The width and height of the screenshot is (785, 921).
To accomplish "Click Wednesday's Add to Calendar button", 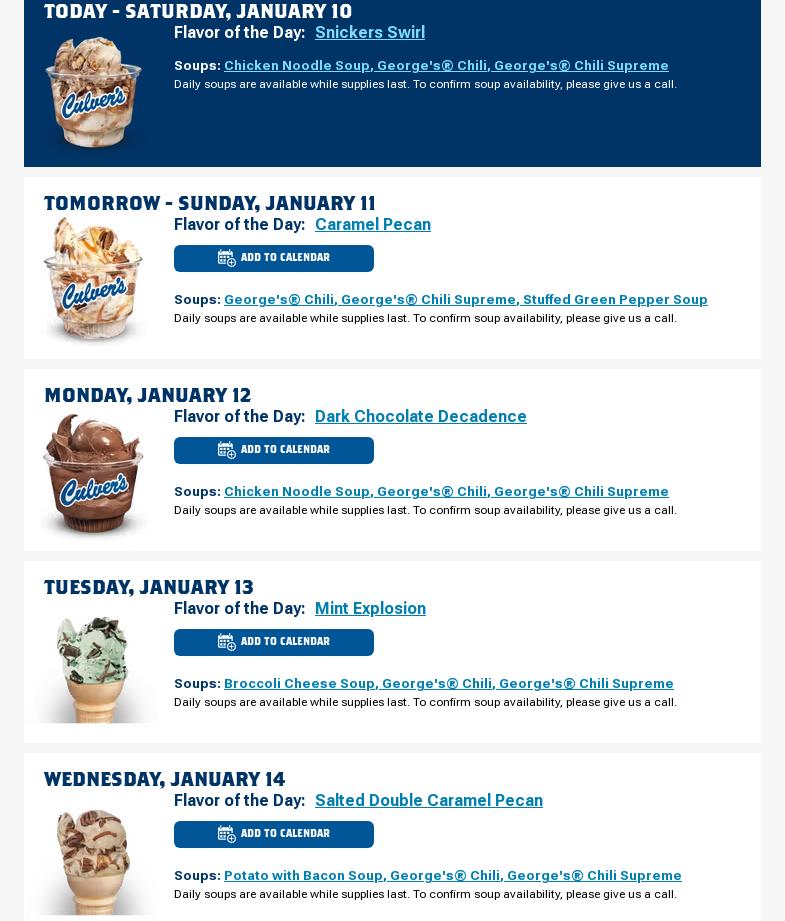I will point(274,834).
